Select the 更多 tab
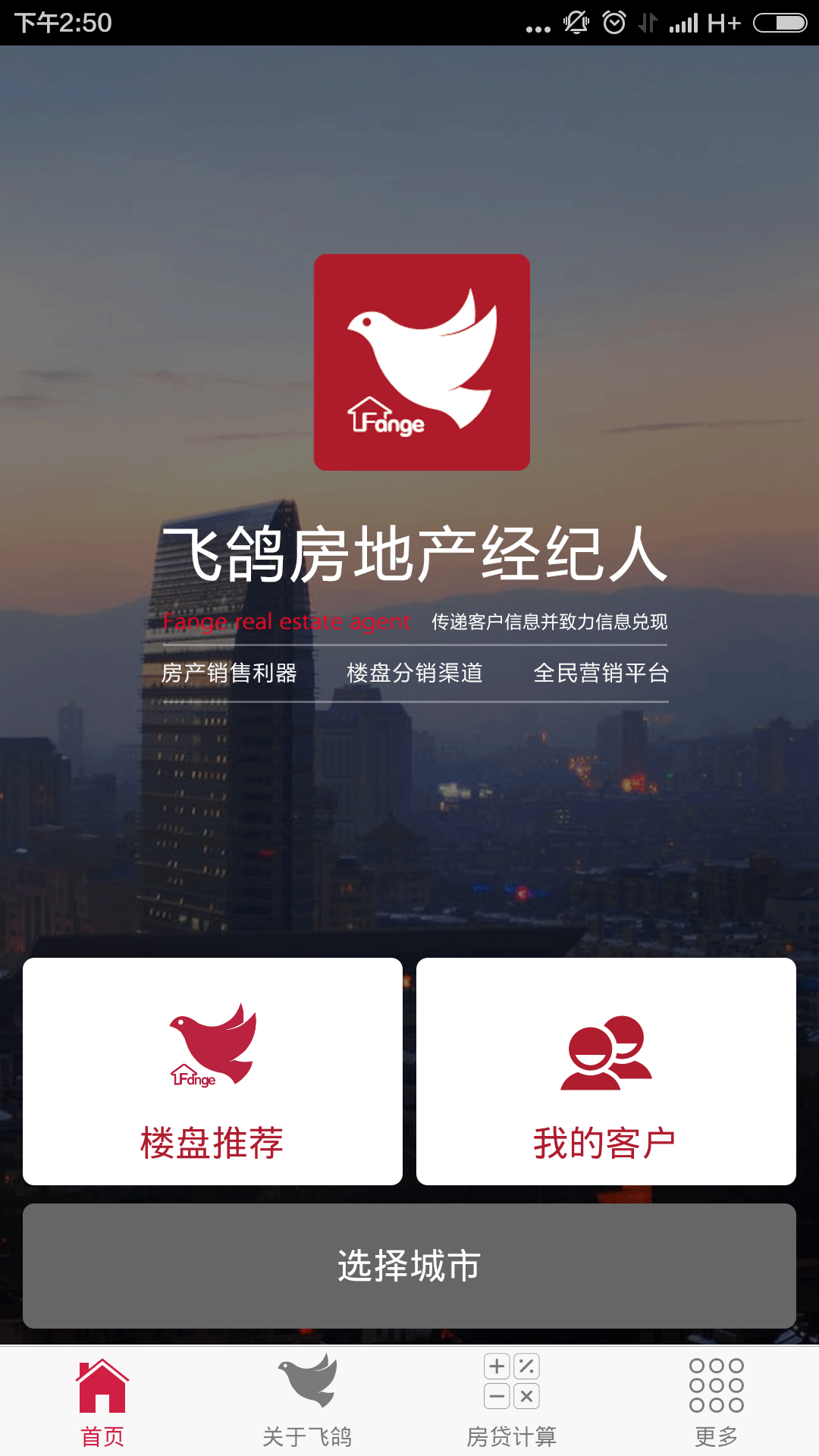The width and height of the screenshot is (819, 1456). click(717, 1401)
